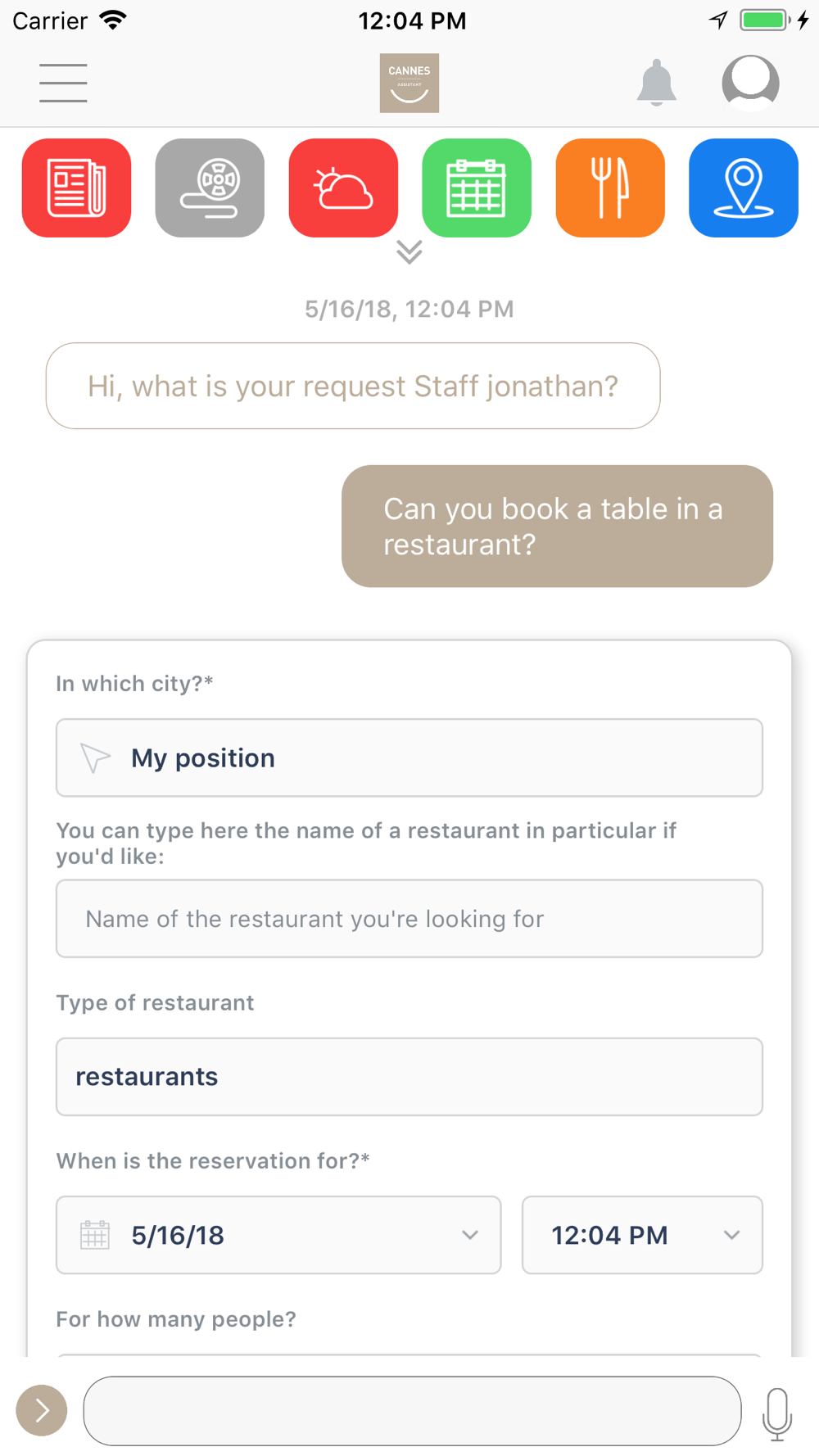Open the notifications bell
Image resolution: width=819 pixels, height=1456 pixels.
(x=657, y=83)
